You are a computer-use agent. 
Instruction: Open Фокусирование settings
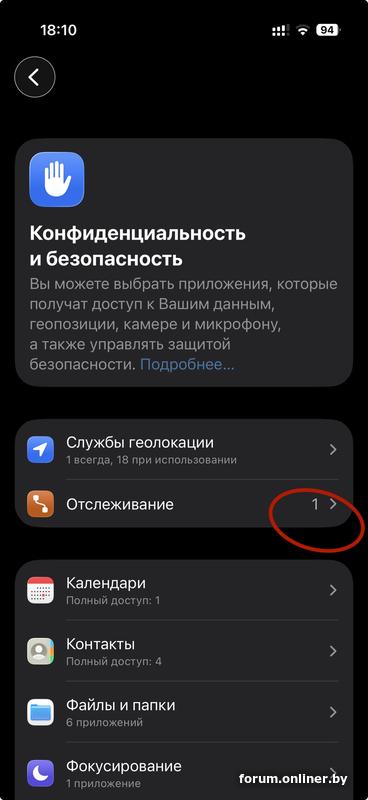(x=184, y=771)
